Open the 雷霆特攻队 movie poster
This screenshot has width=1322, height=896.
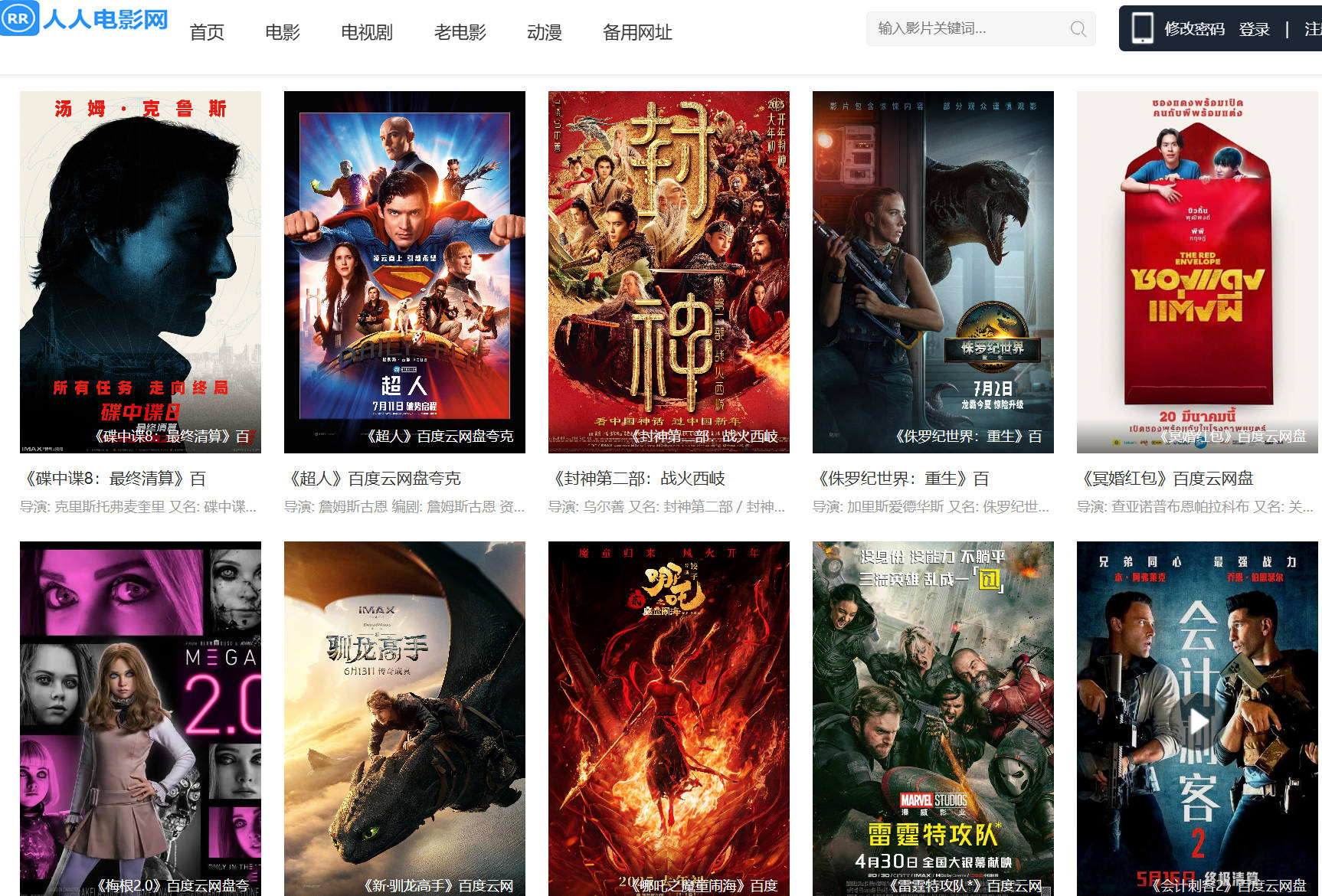(933, 718)
